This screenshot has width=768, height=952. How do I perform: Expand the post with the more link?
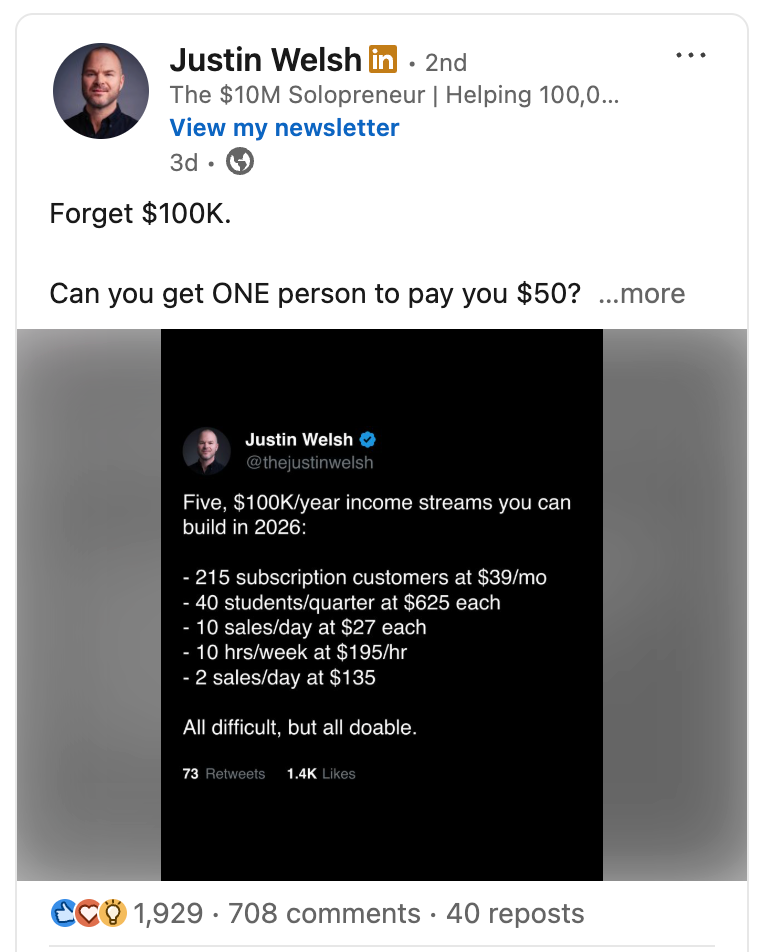[x=643, y=293]
